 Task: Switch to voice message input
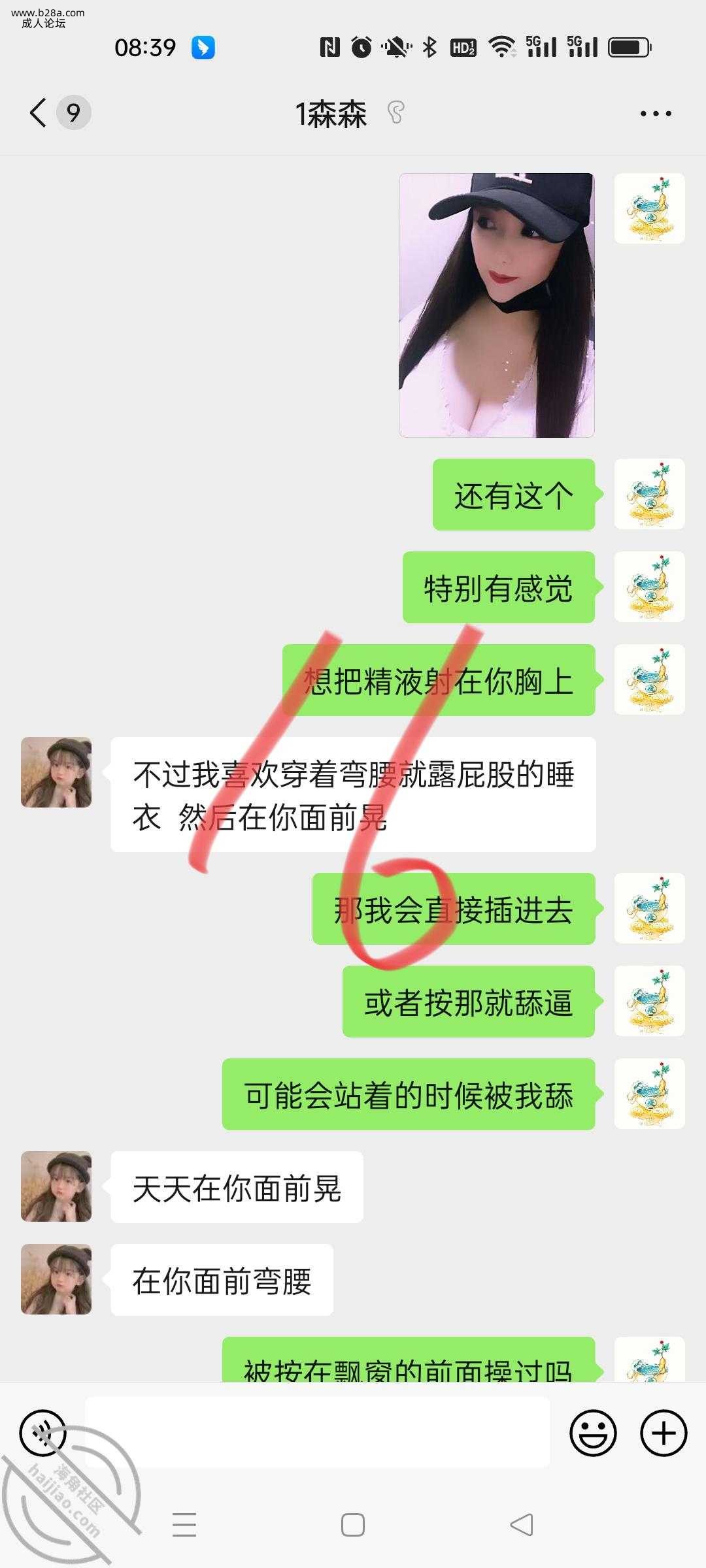tap(43, 1433)
